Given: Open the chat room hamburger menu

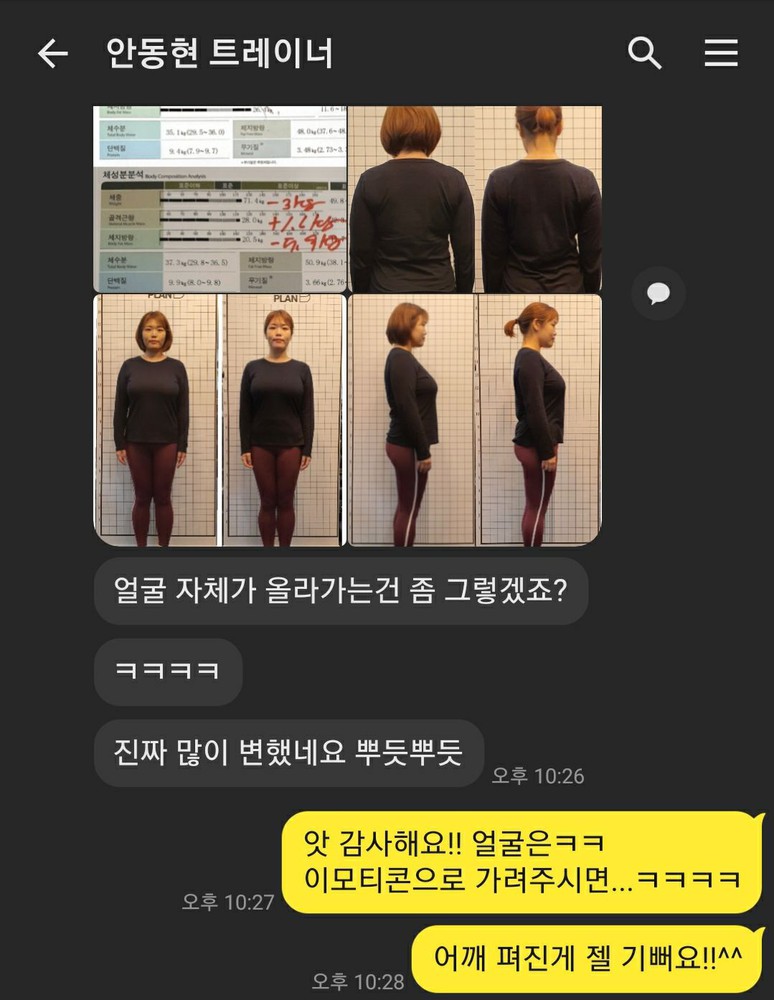Looking at the screenshot, I should click(721, 53).
